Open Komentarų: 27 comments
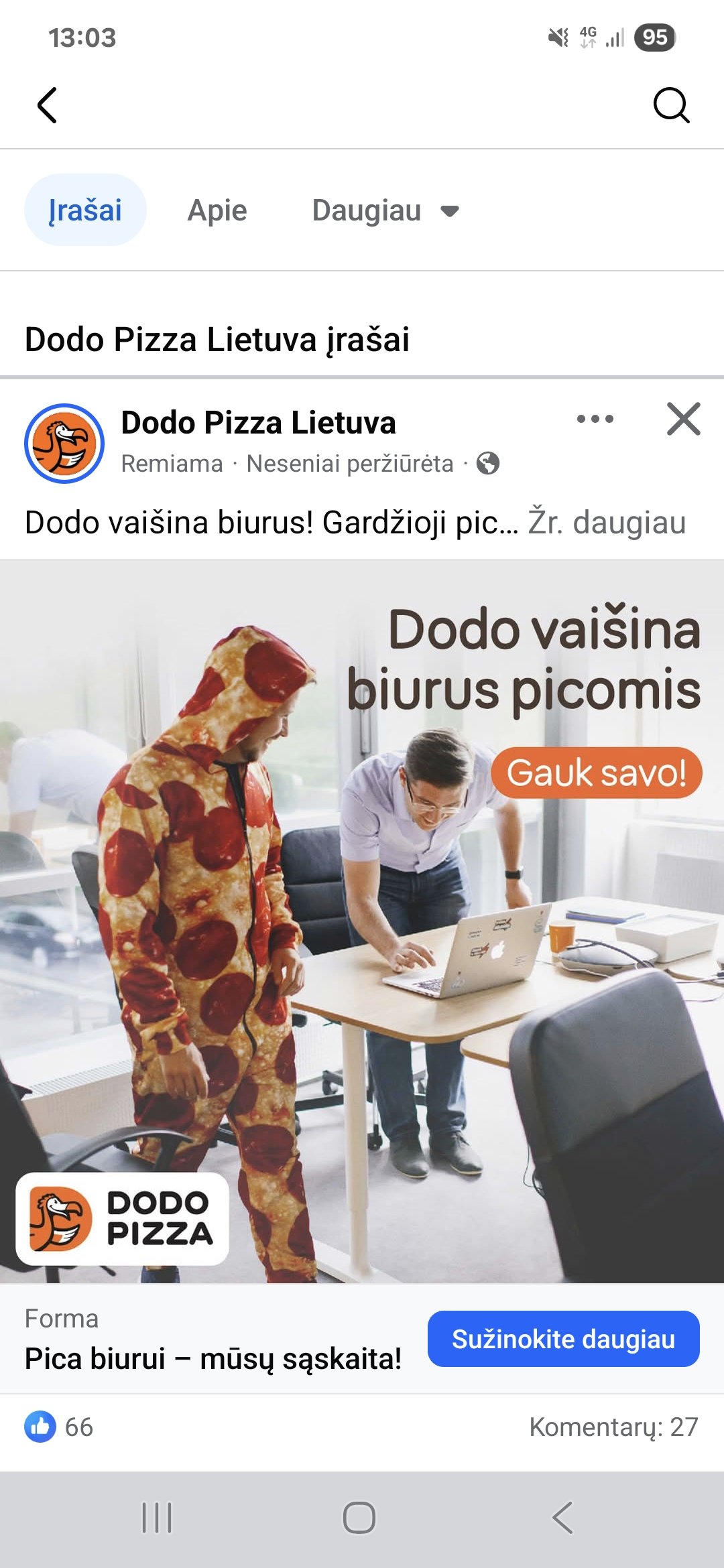Image resolution: width=724 pixels, height=1568 pixels. pyautogui.click(x=614, y=1427)
